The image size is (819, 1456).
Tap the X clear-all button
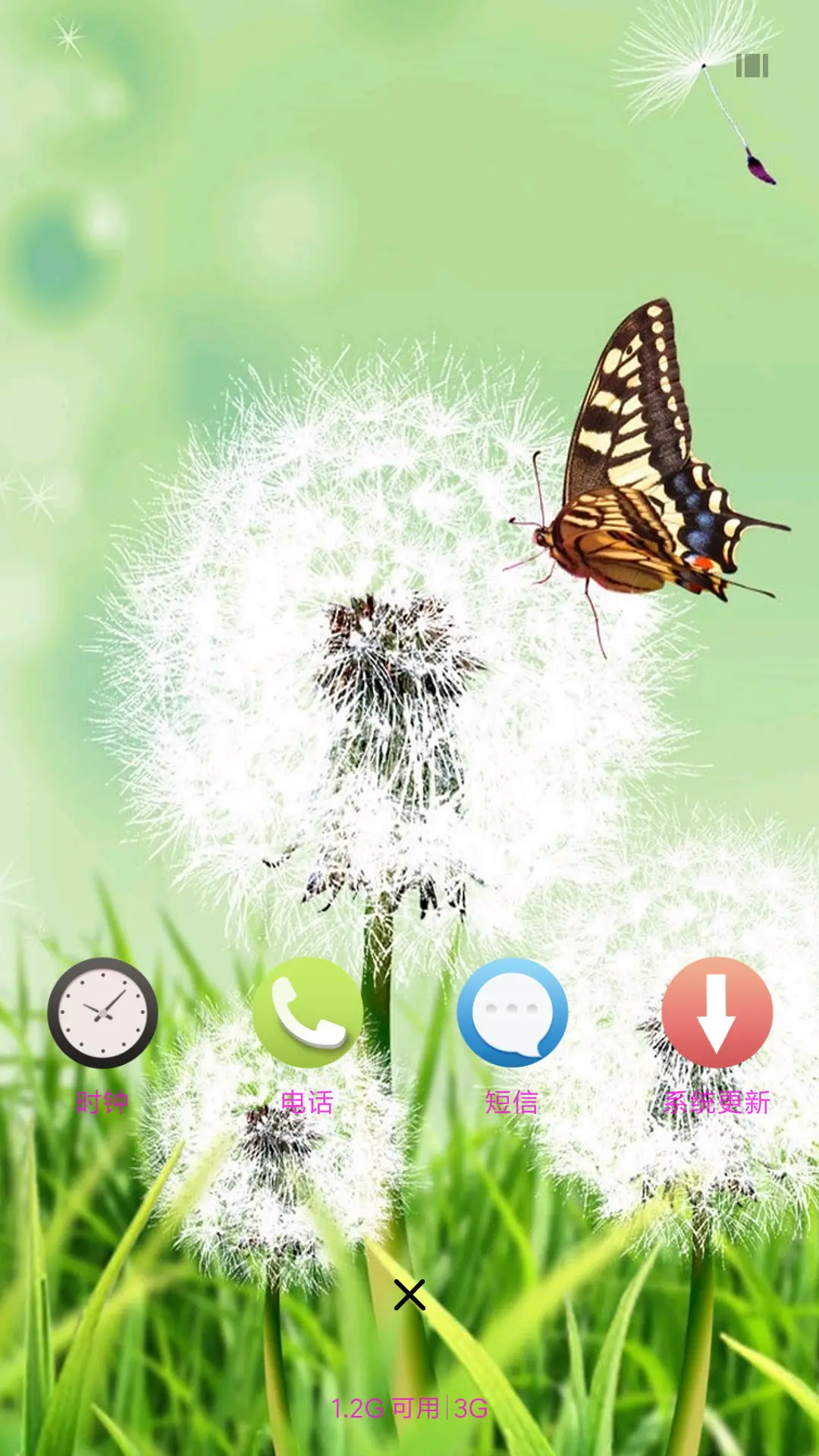[x=409, y=1295]
